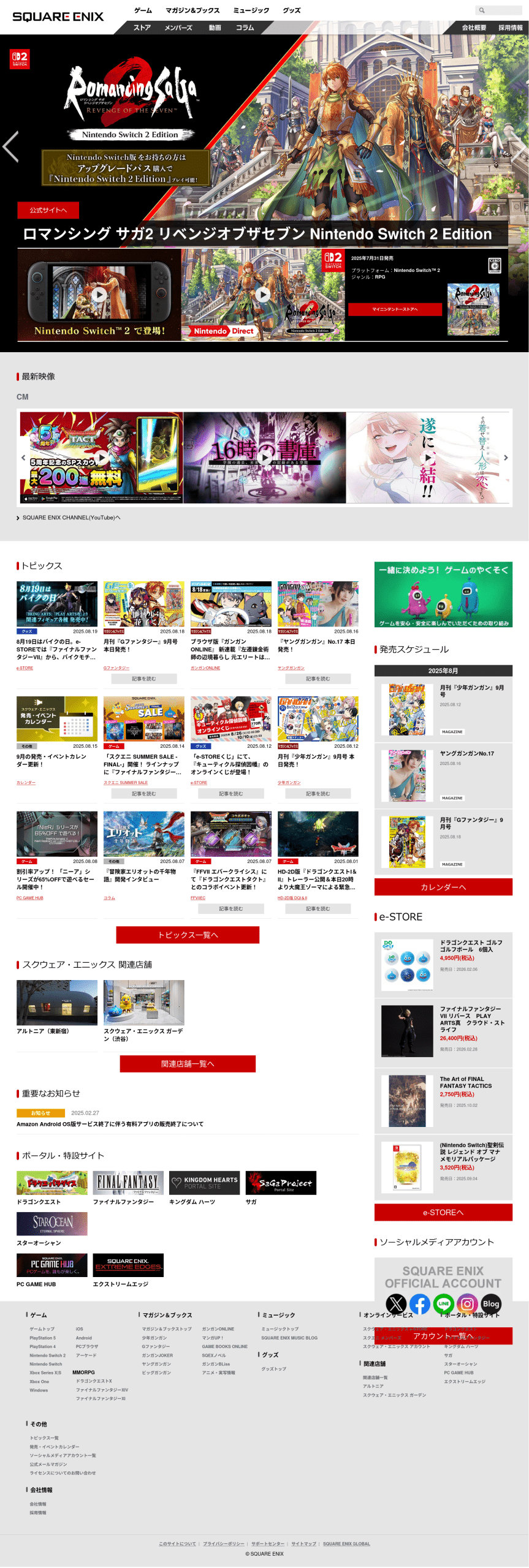Go to the shop via e-STOREへ
The image size is (529, 1568).
[x=443, y=1212]
